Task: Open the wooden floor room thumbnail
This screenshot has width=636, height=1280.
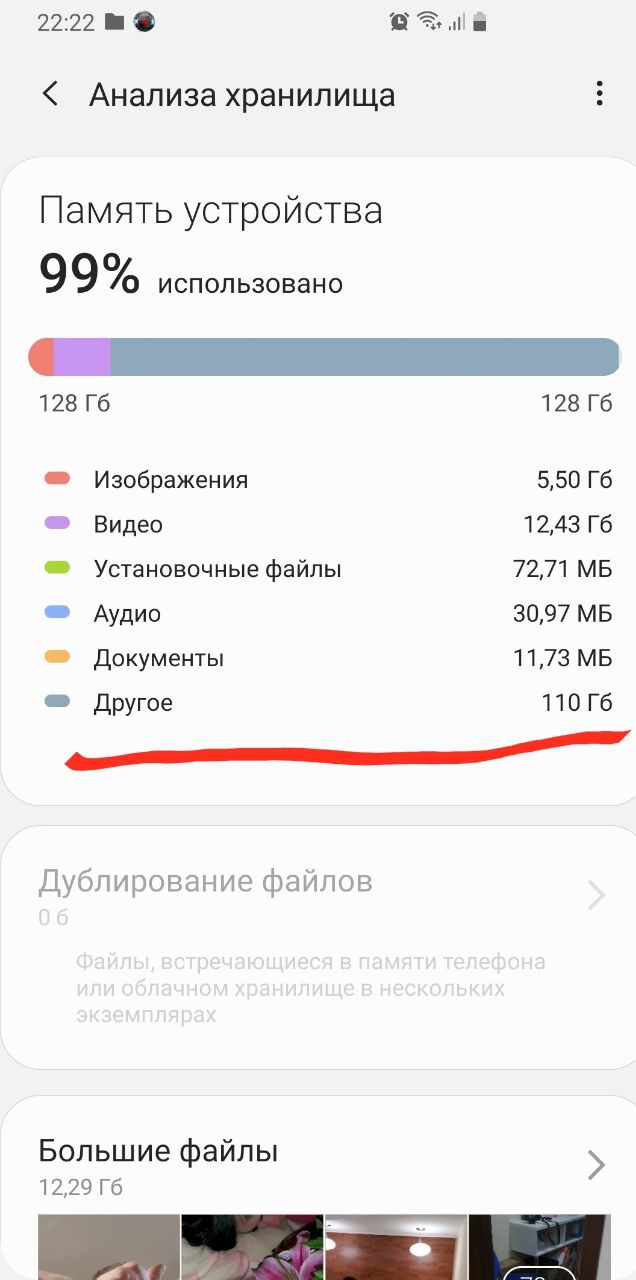Action: coord(395,1247)
